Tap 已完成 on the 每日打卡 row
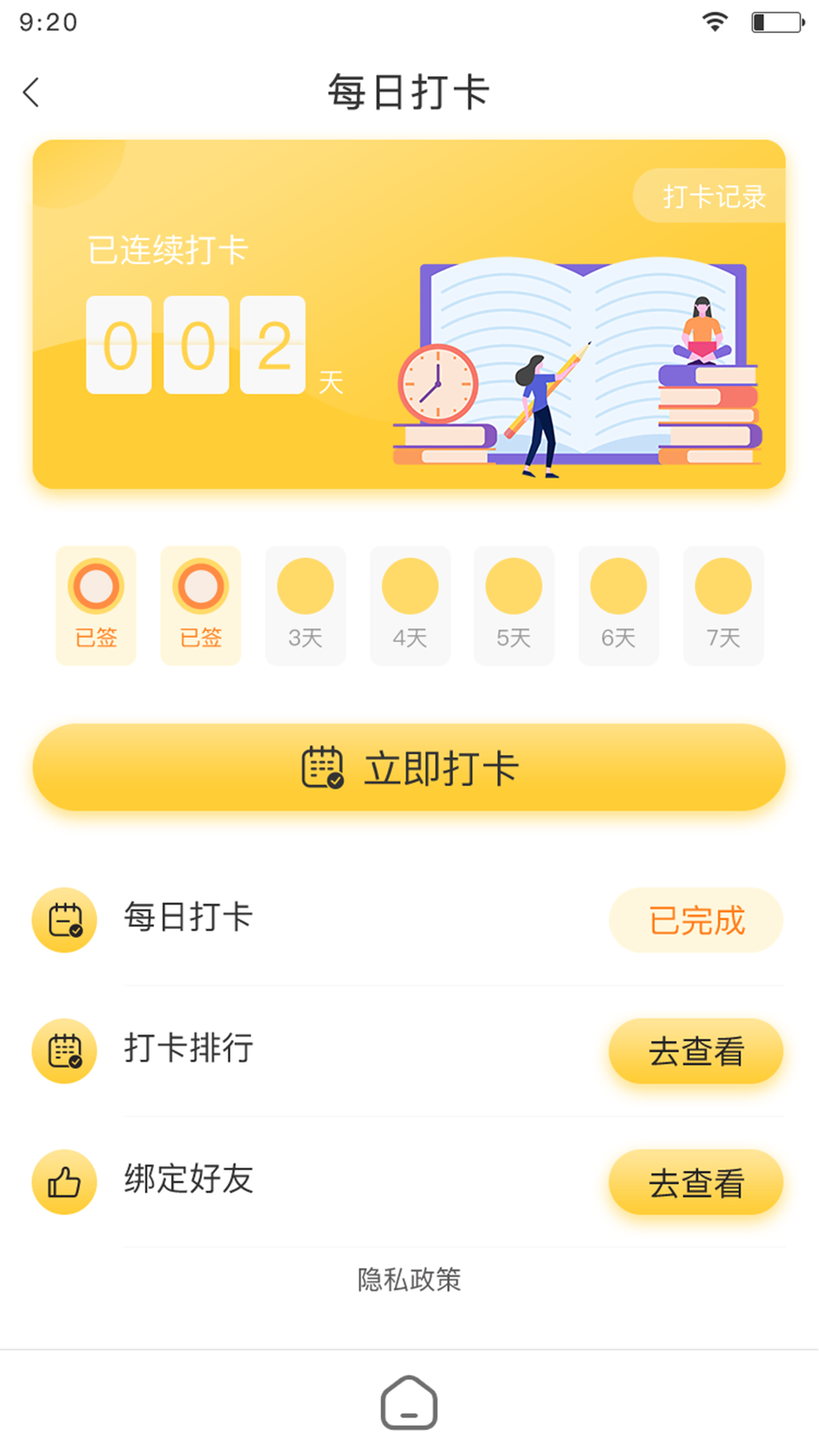Screen dimensions: 819x1456 pyautogui.click(x=695, y=920)
